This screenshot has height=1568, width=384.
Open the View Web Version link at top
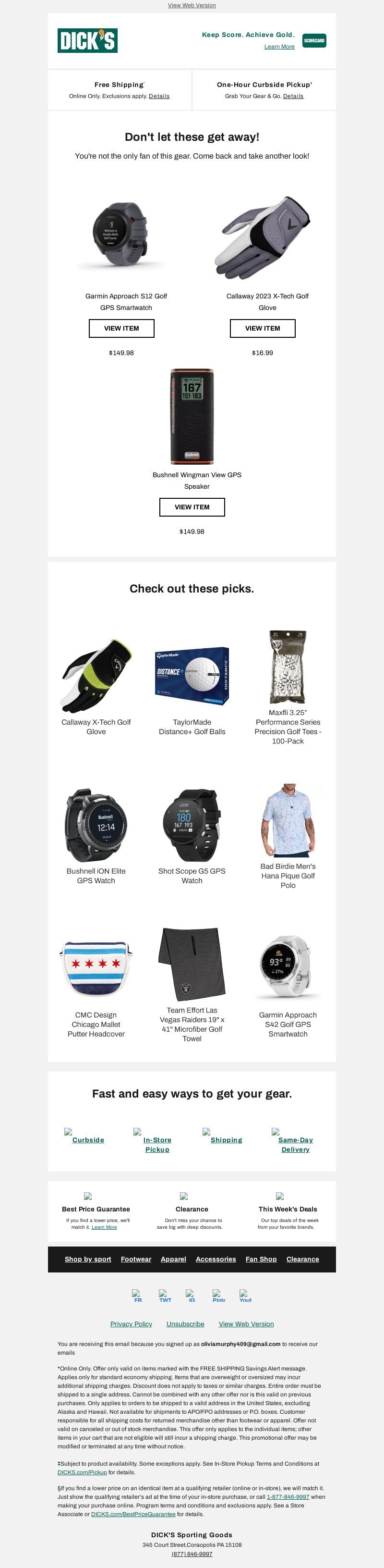192,5
